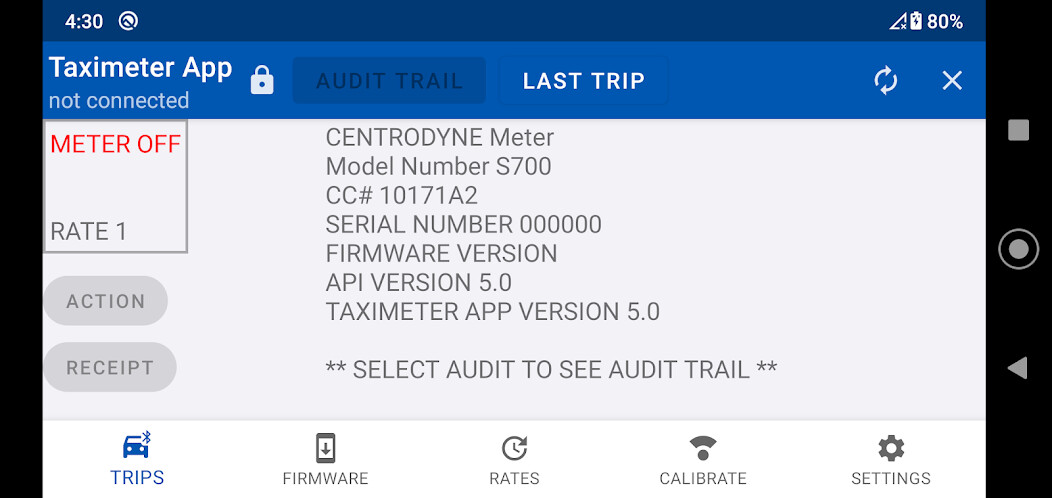The image size is (1052, 498).
Task: Go back with the system back button
Action: click(1018, 368)
